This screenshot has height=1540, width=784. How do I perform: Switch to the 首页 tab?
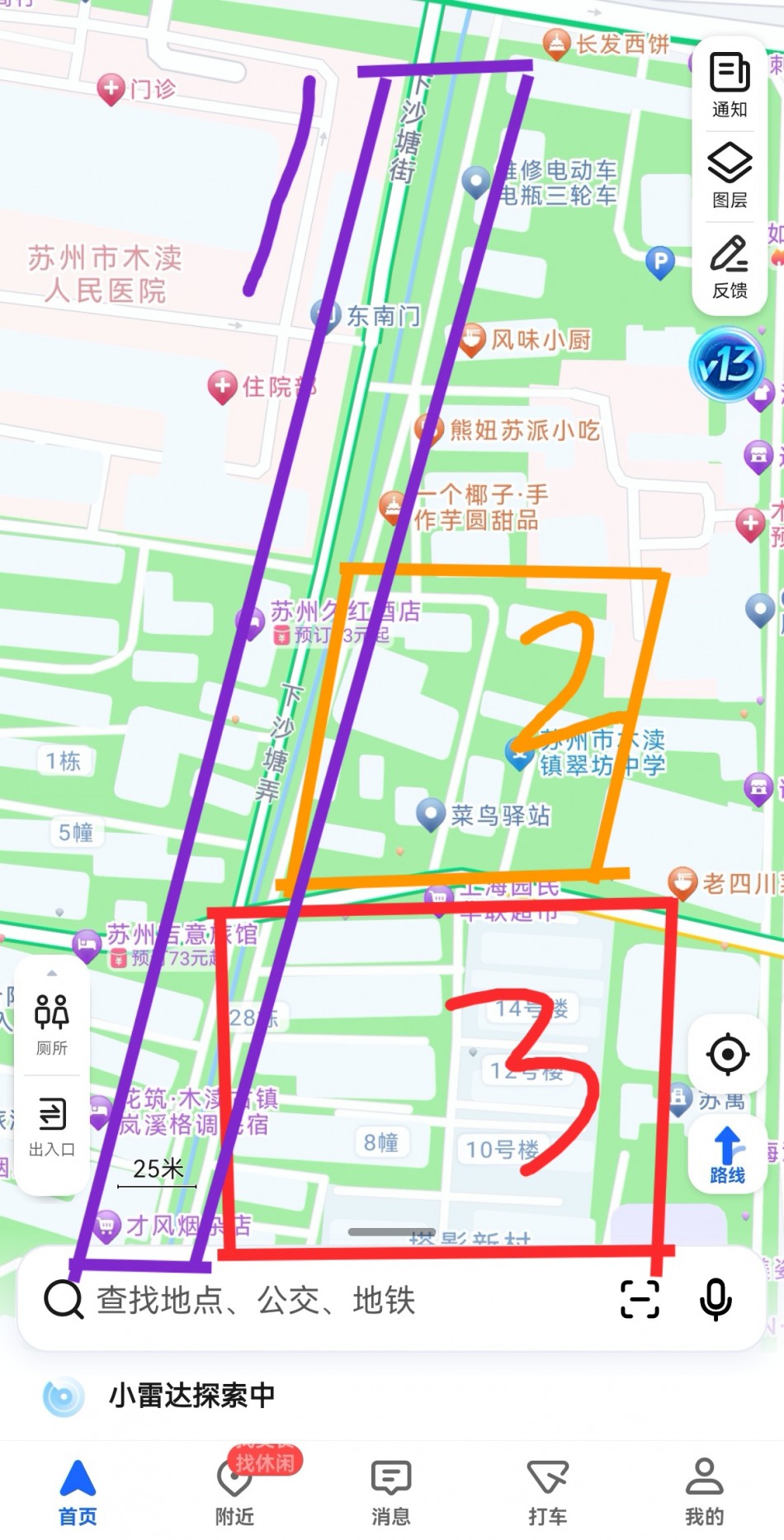tap(78, 1493)
